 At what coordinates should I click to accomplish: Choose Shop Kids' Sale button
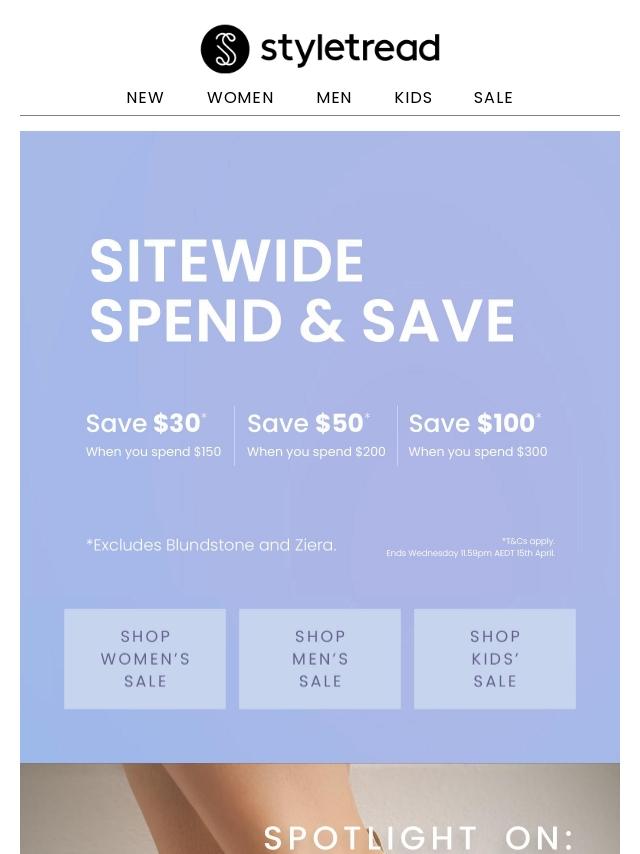495,659
